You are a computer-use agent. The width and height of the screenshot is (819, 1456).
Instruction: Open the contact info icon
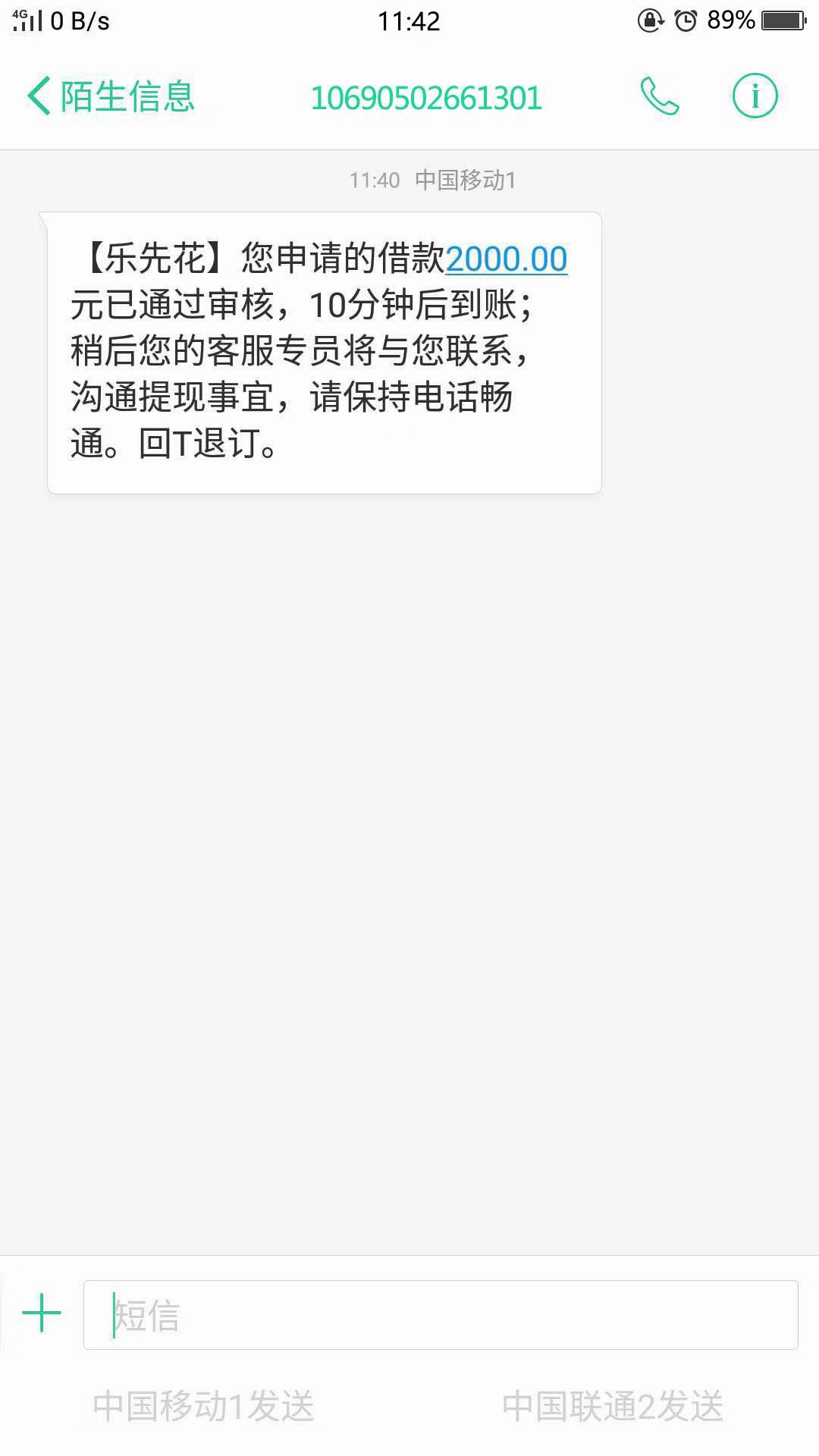click(x=755, y=96)
